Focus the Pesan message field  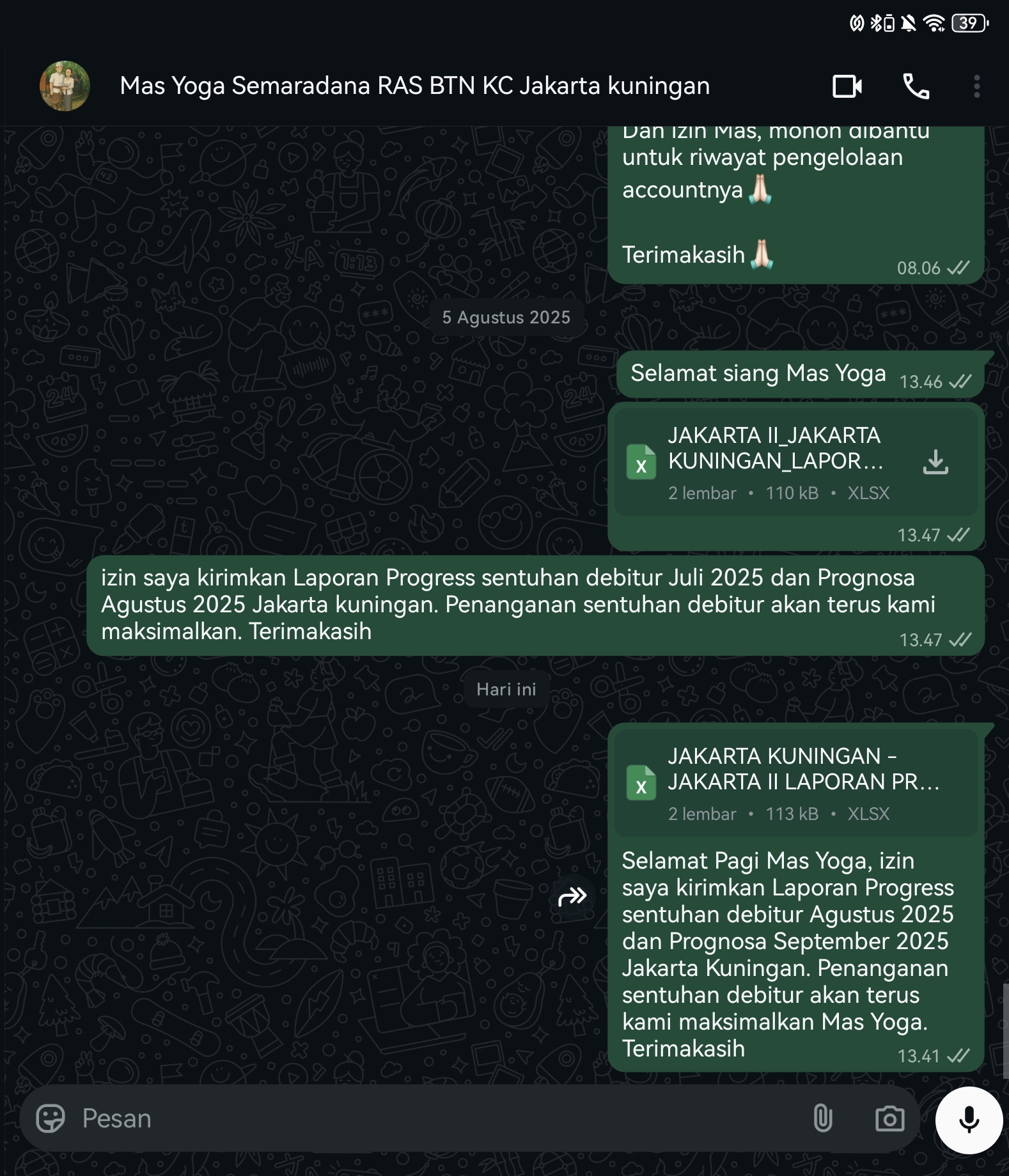(435, 1119)
